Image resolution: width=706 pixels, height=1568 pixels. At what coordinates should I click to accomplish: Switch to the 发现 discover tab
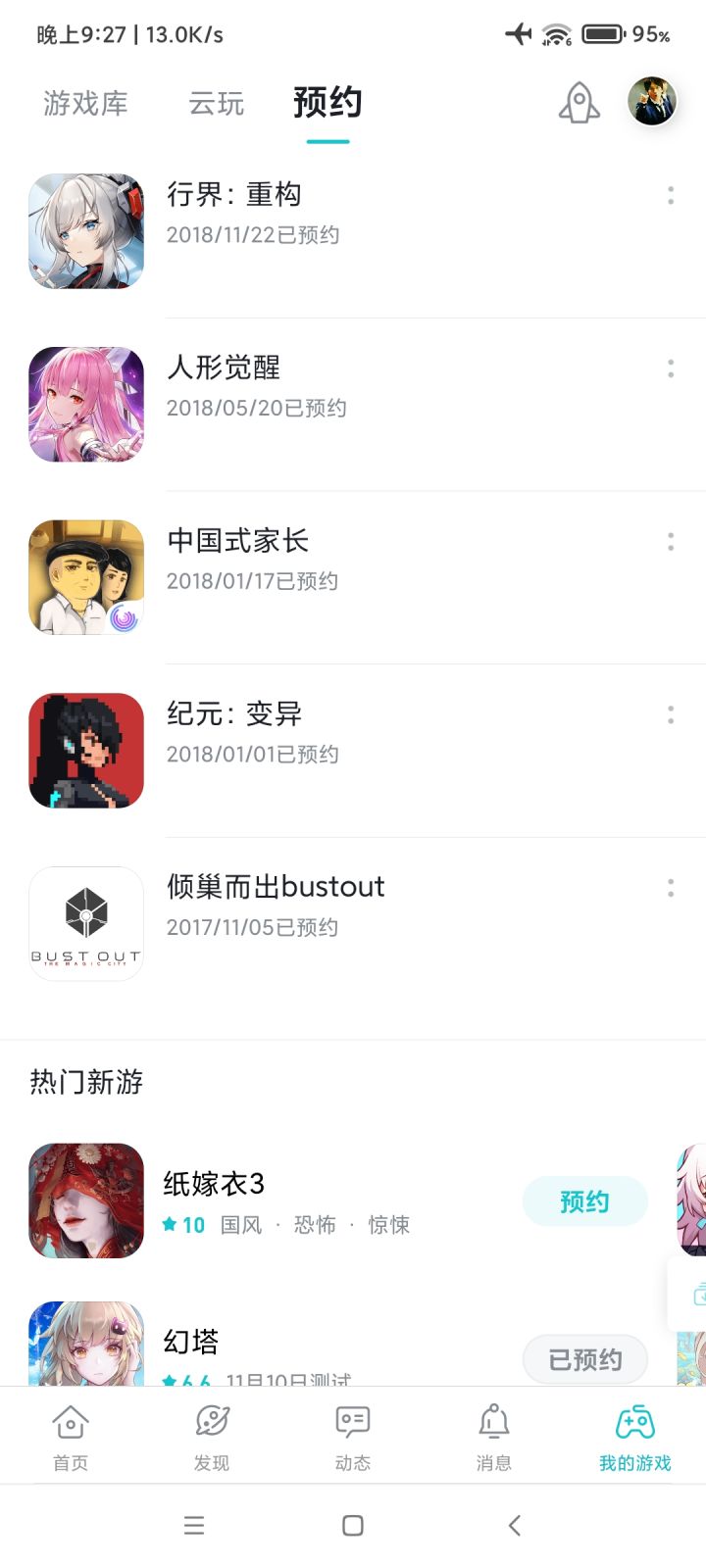point(212,1437)
